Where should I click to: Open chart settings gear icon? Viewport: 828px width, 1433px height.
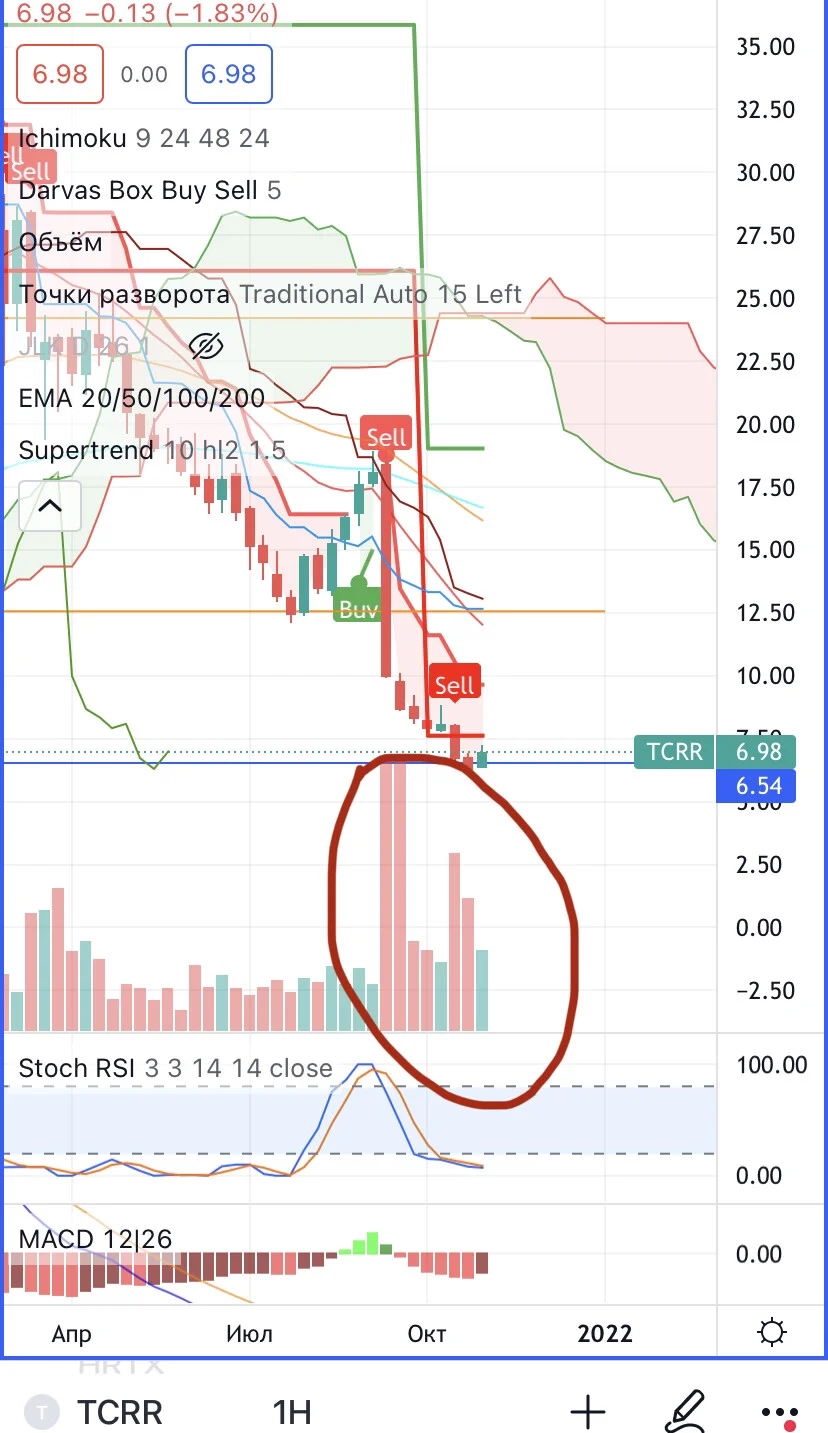pos(772,1333)
